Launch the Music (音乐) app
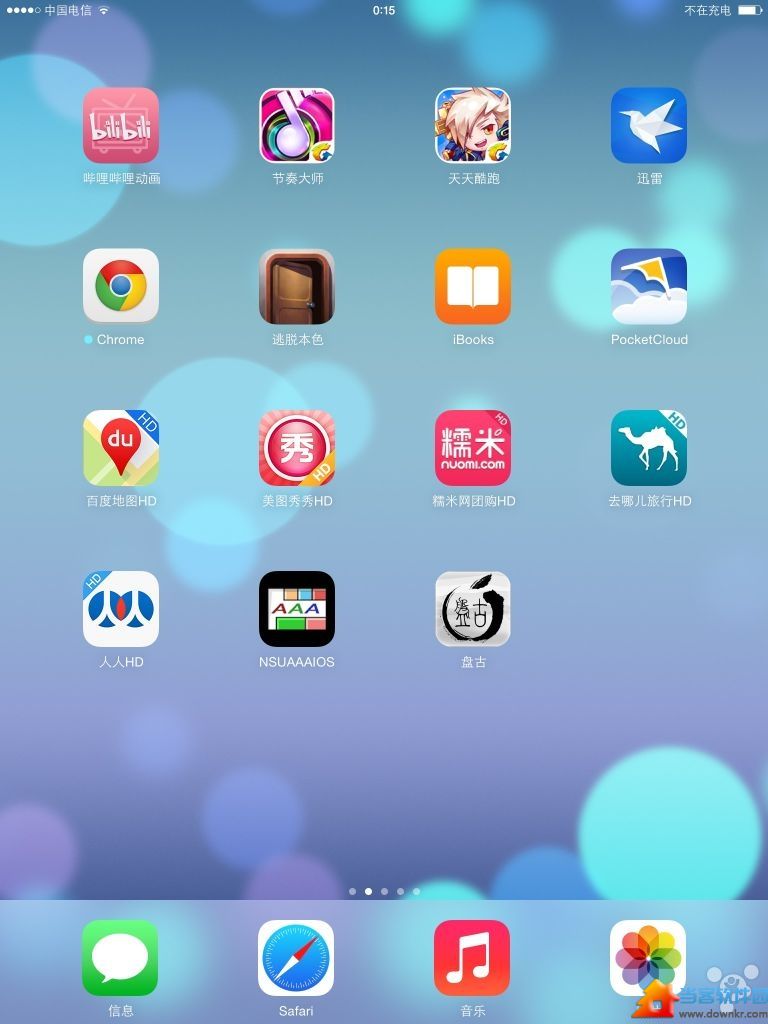 coord(472,958)
